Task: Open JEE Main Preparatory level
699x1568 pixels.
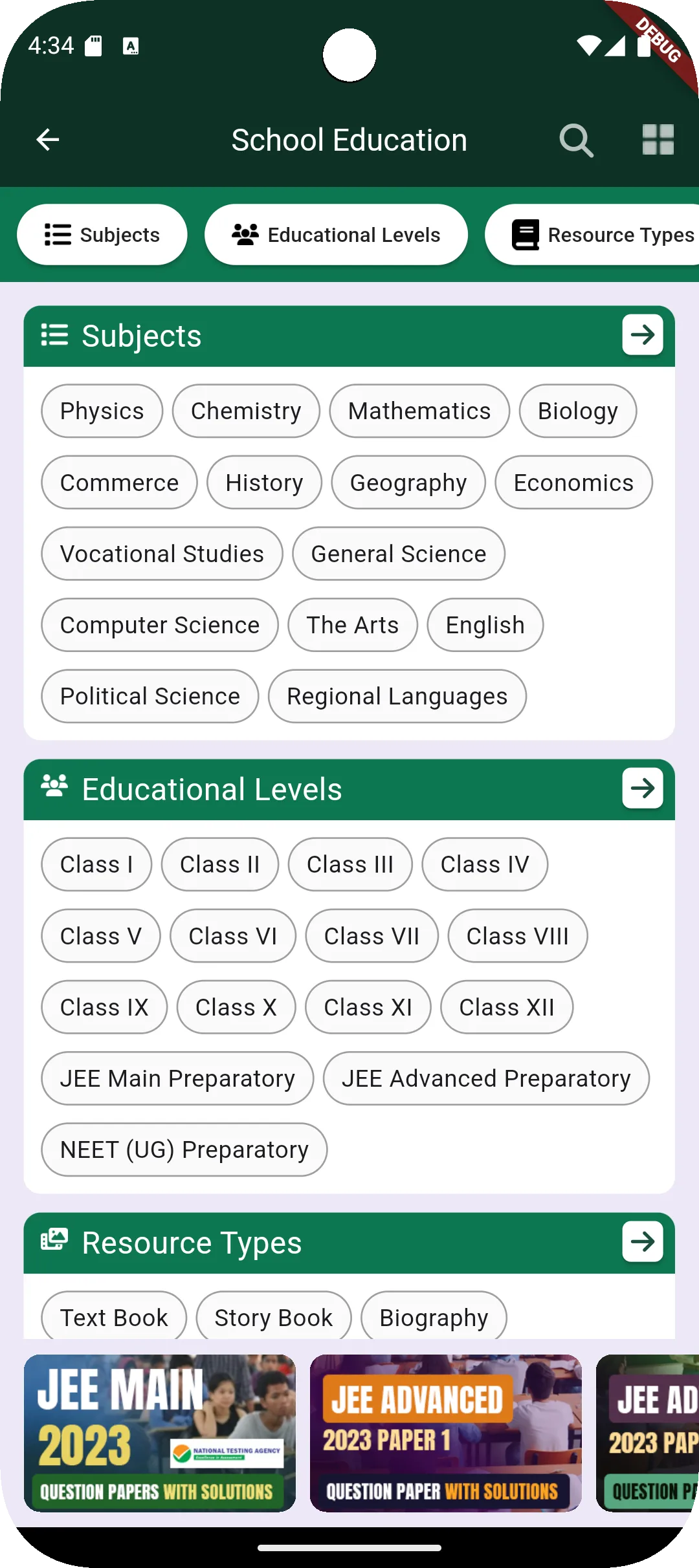Action: coord(177,1078)
